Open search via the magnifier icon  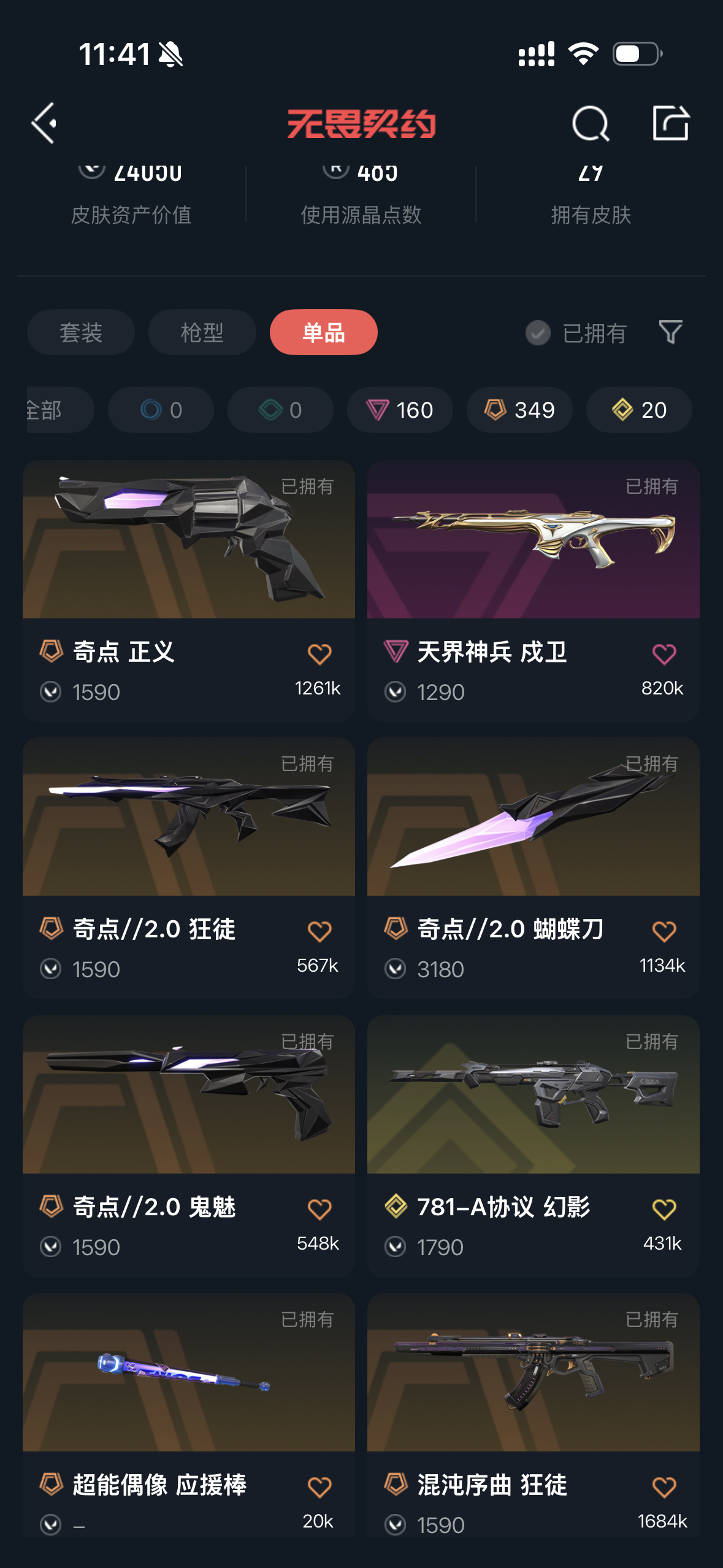(x=590, y=123)
